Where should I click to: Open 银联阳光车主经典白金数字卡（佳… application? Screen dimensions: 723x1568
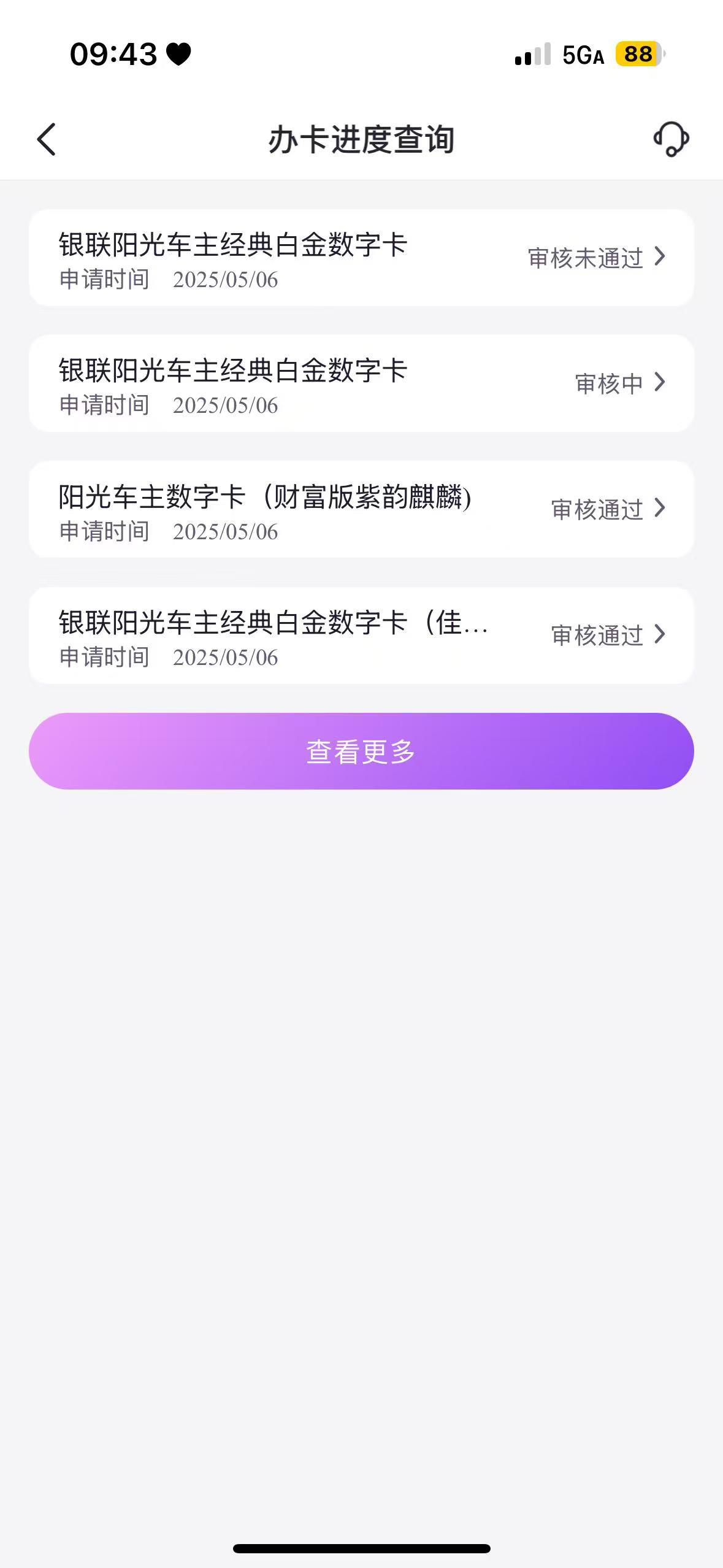(361, 636)
